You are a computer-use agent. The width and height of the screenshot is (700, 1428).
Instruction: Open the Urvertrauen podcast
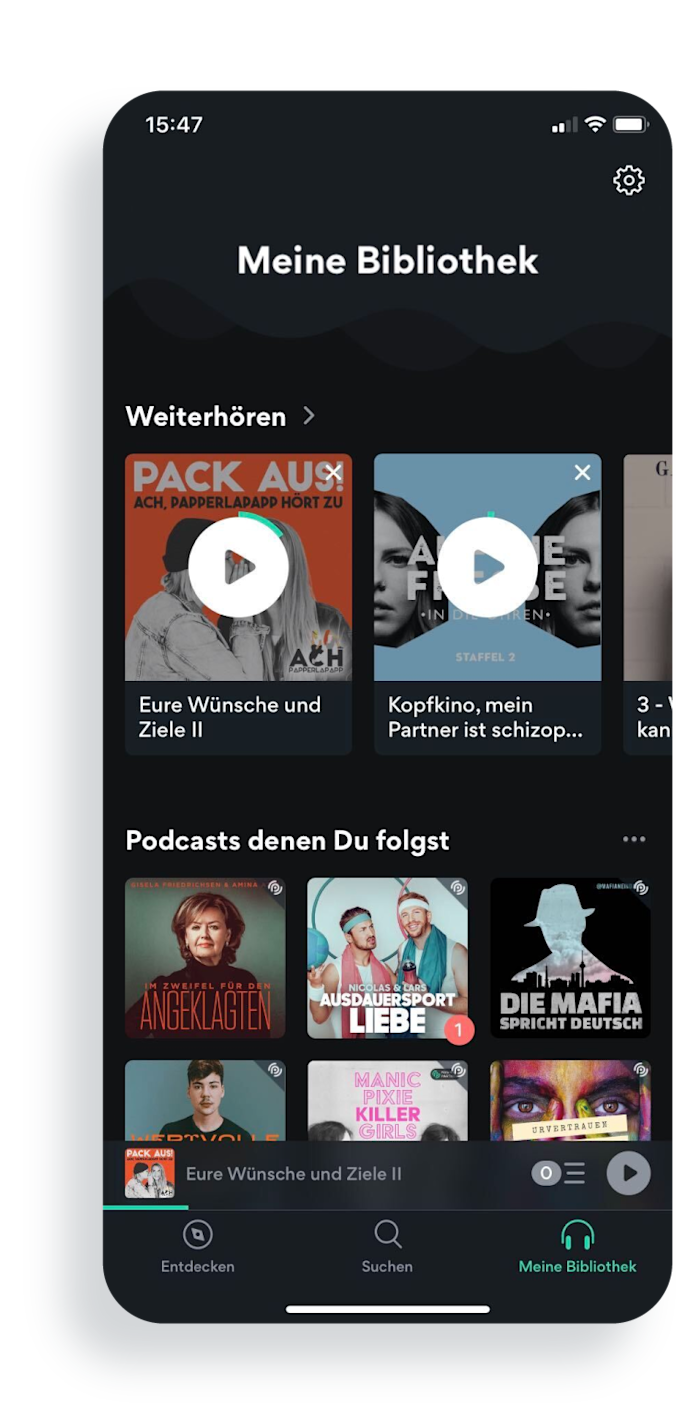[570, 1100]
